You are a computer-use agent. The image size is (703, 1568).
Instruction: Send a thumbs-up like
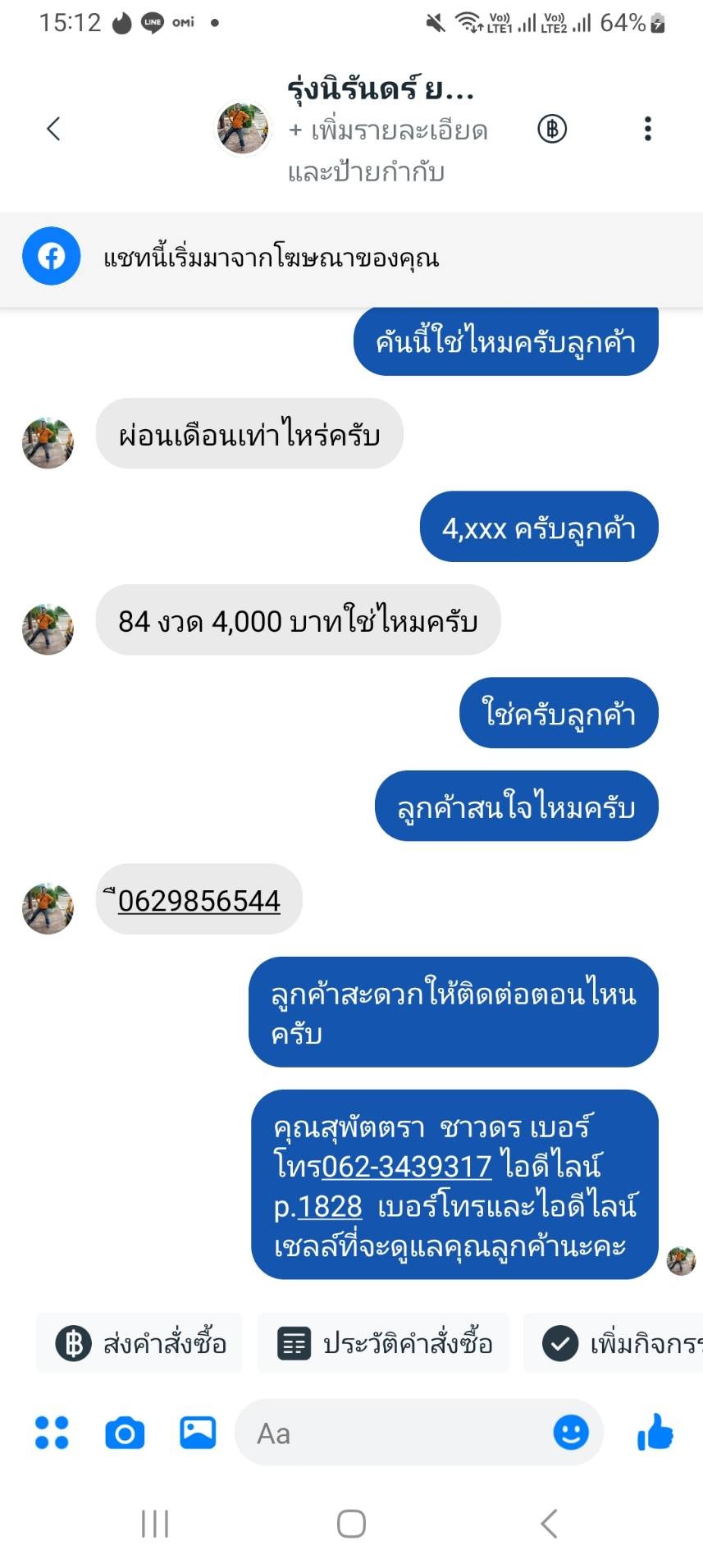click(x=655, y=1433)
